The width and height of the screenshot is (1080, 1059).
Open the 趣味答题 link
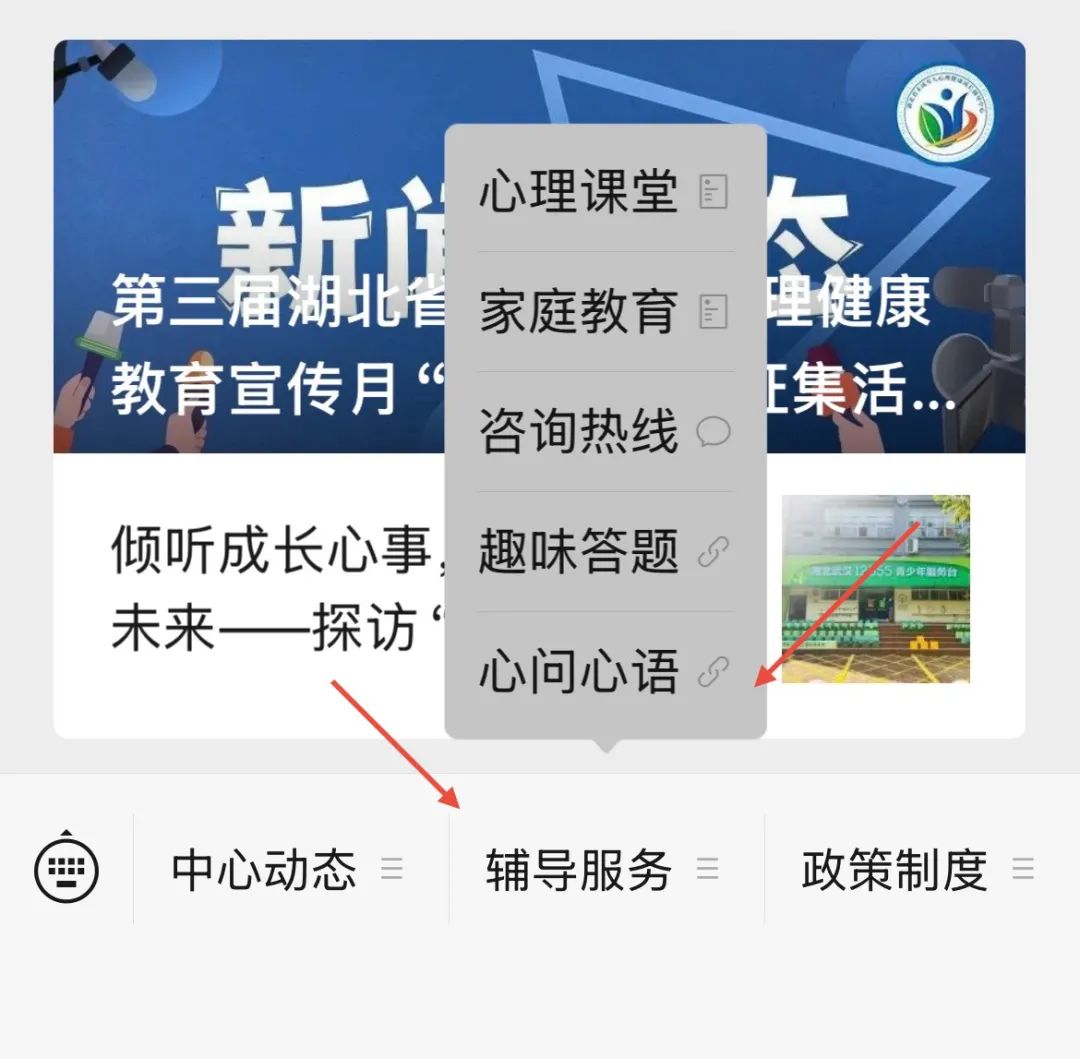tap(604, 551)
